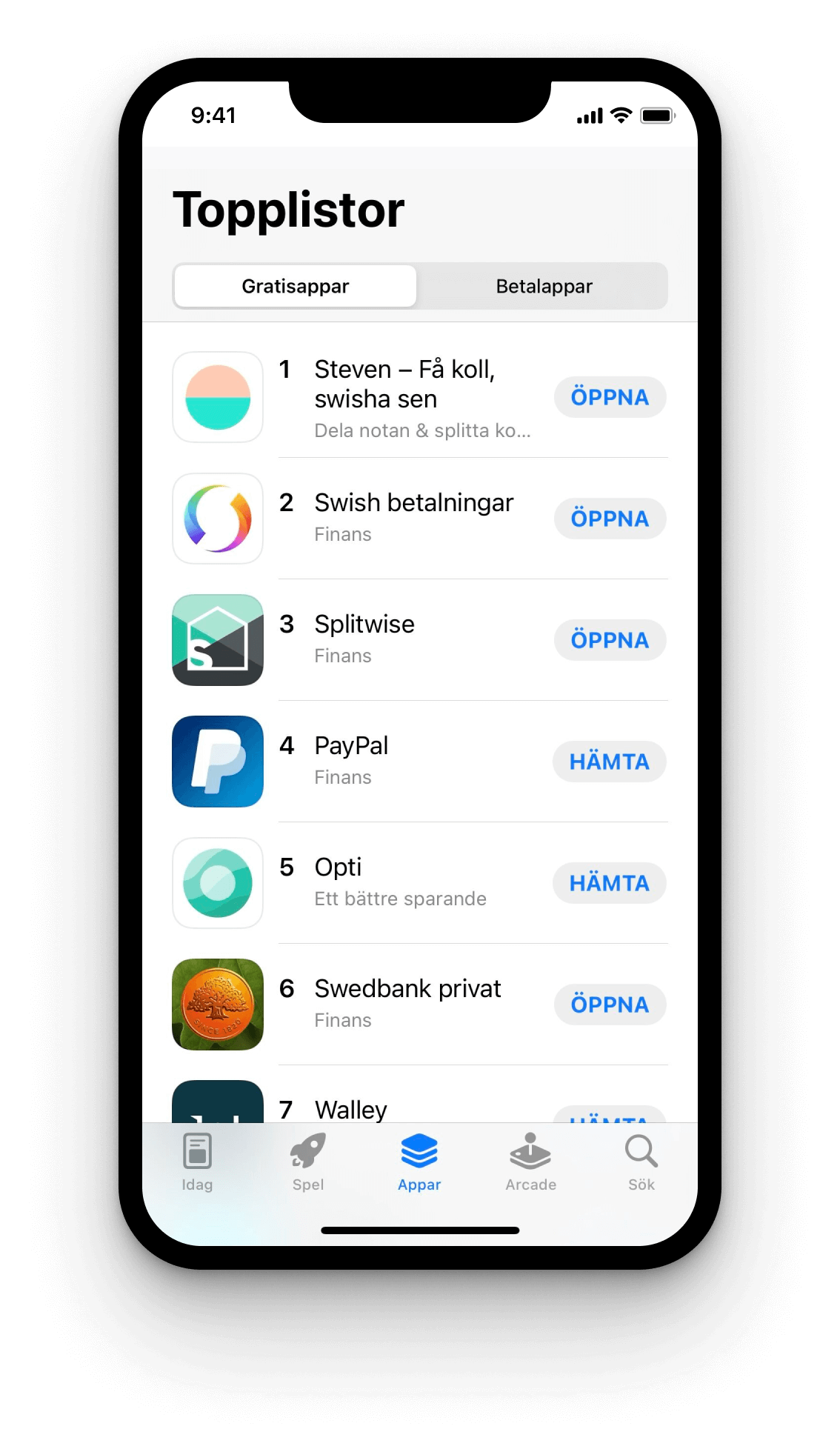Switch to the Spel tab
Image resolution: width=840 pixels, height=1449 pixels.
click(308, 1162)
